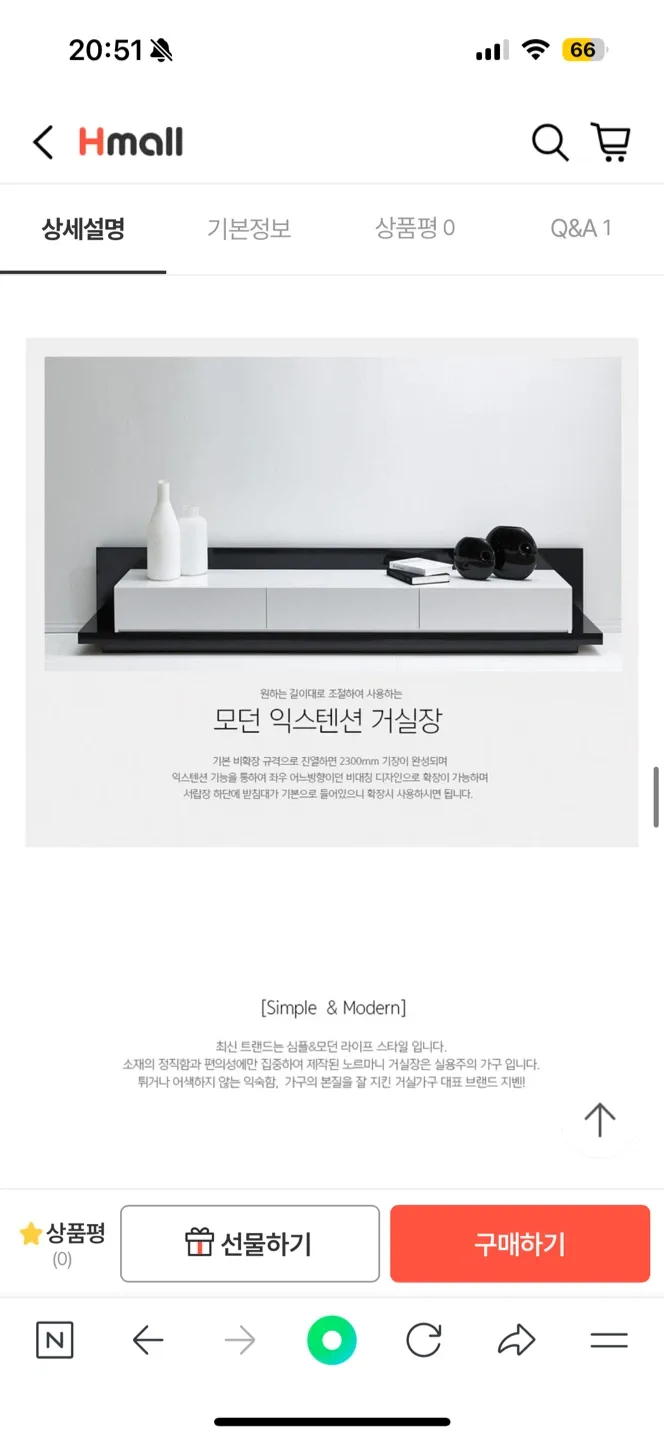664x1440 pixels.
Task: Open the browser hamburger menu
Action: coord(608,1341)
